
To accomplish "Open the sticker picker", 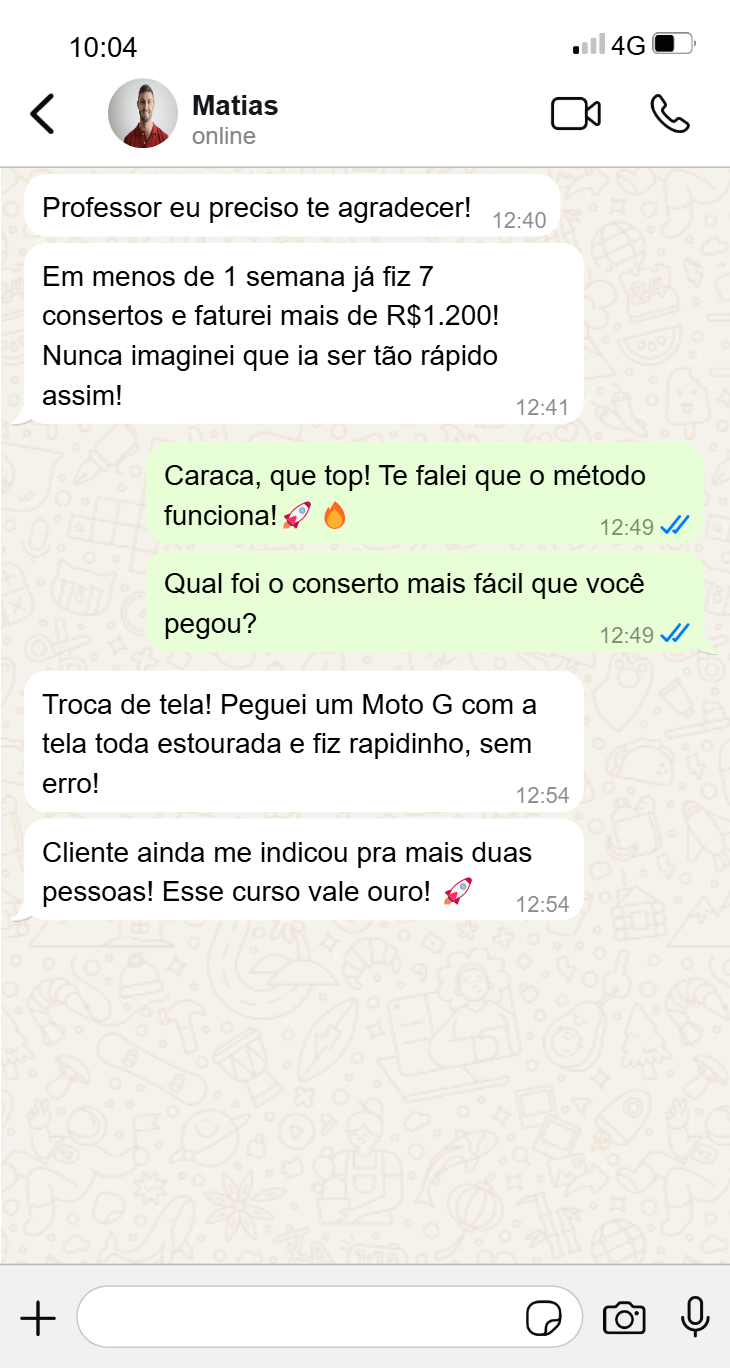I will point(544,1319).
